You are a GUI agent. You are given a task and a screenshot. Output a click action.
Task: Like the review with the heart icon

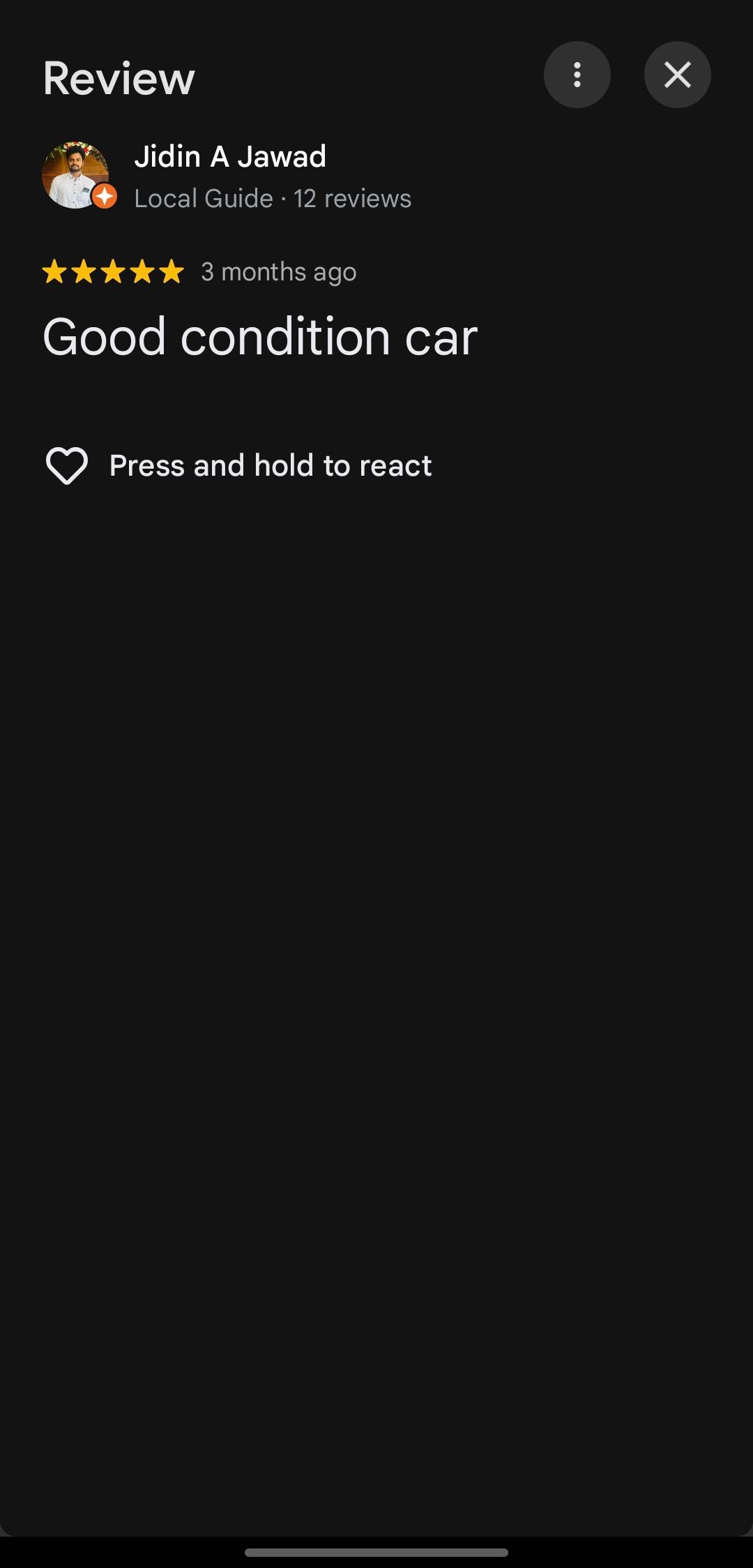pyautogui.click(x=67, y=465)
